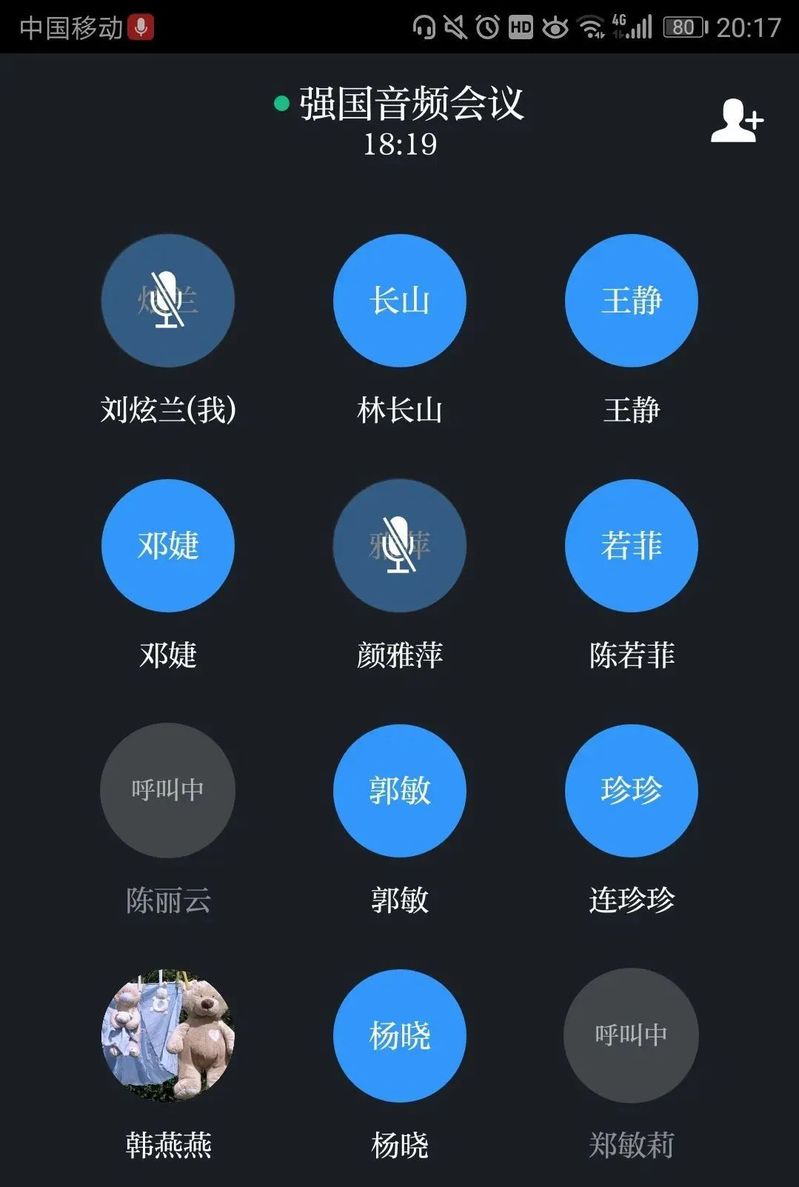Viewport: 799px width, 1187px height.
Task: Tap the add participant icon
Action: (737, 121)
